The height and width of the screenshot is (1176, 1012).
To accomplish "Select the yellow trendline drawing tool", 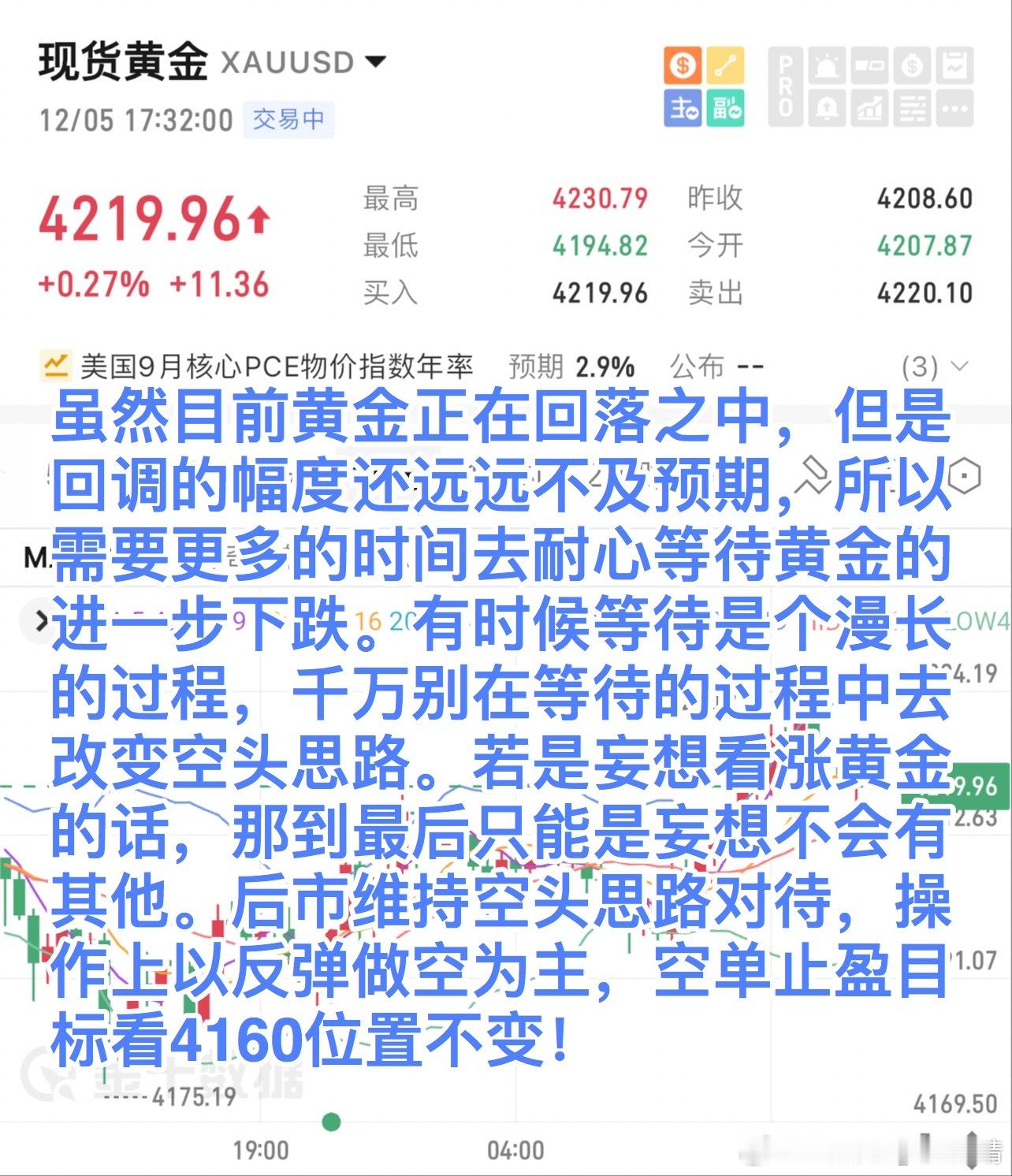I will [x=725, y=65].
